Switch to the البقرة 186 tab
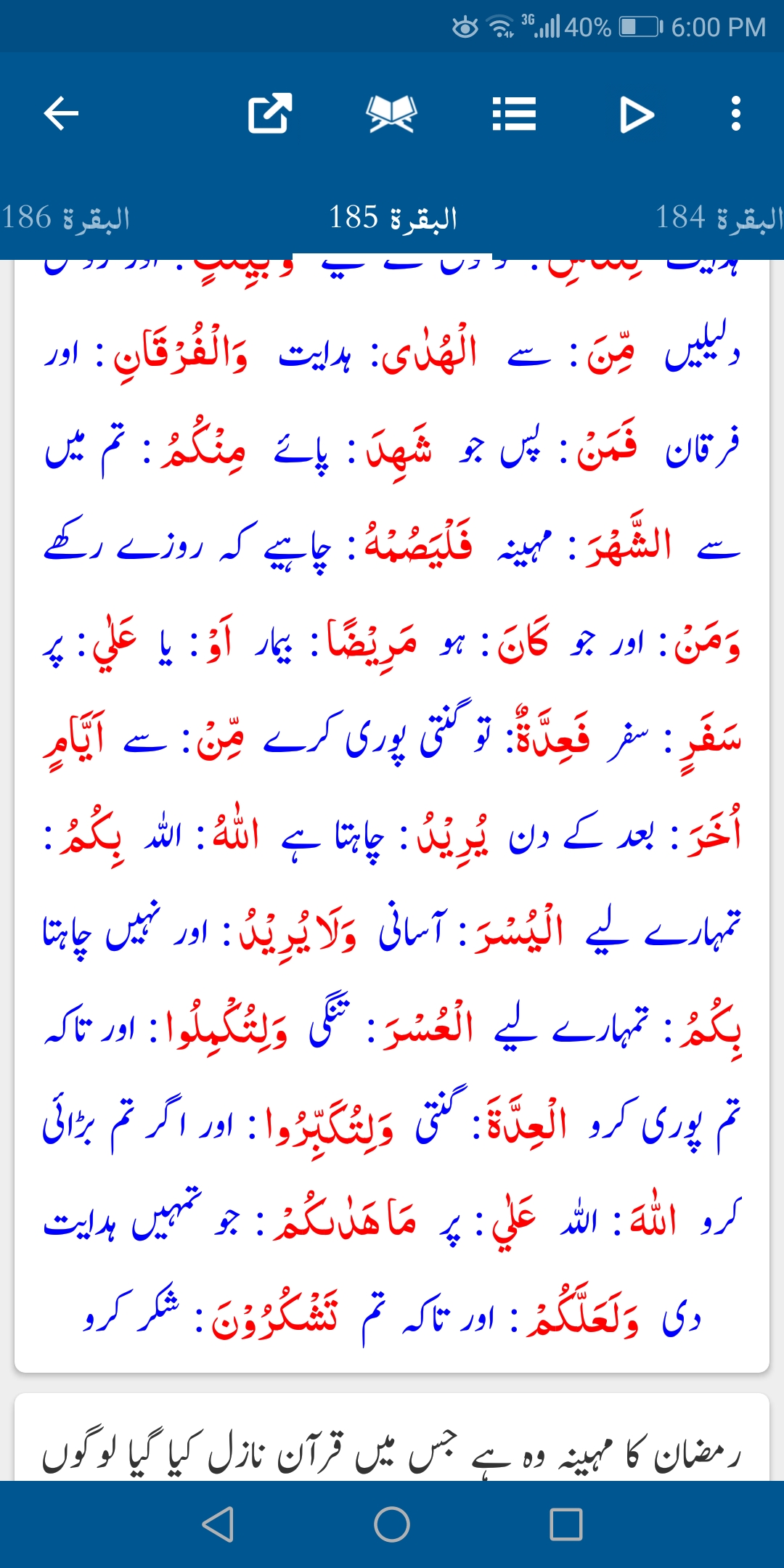 point(65,217)
